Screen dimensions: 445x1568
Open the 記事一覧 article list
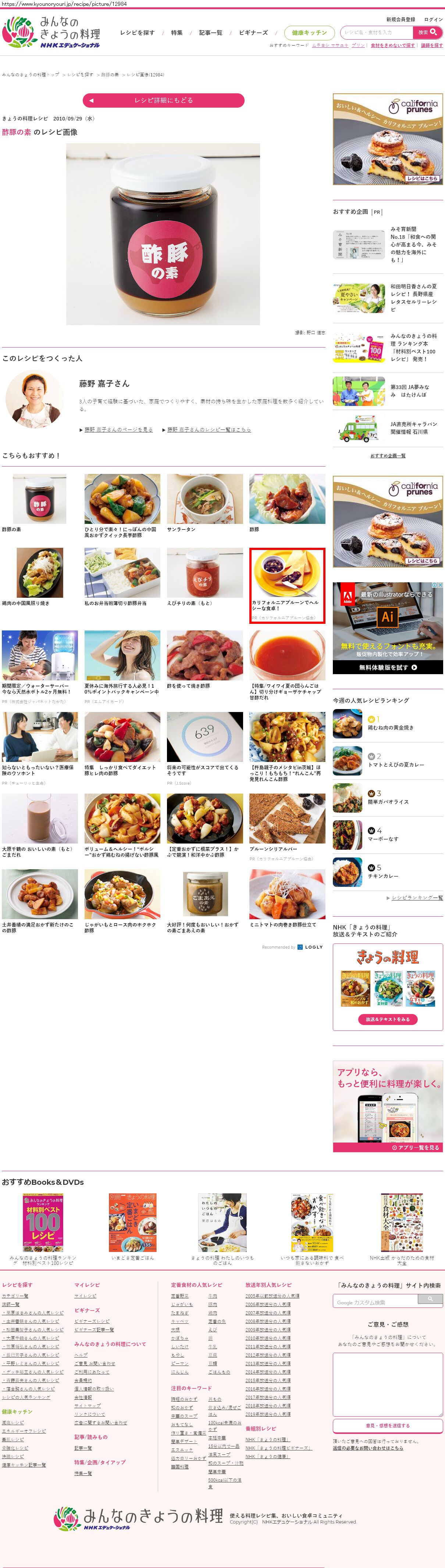point(210,33)
